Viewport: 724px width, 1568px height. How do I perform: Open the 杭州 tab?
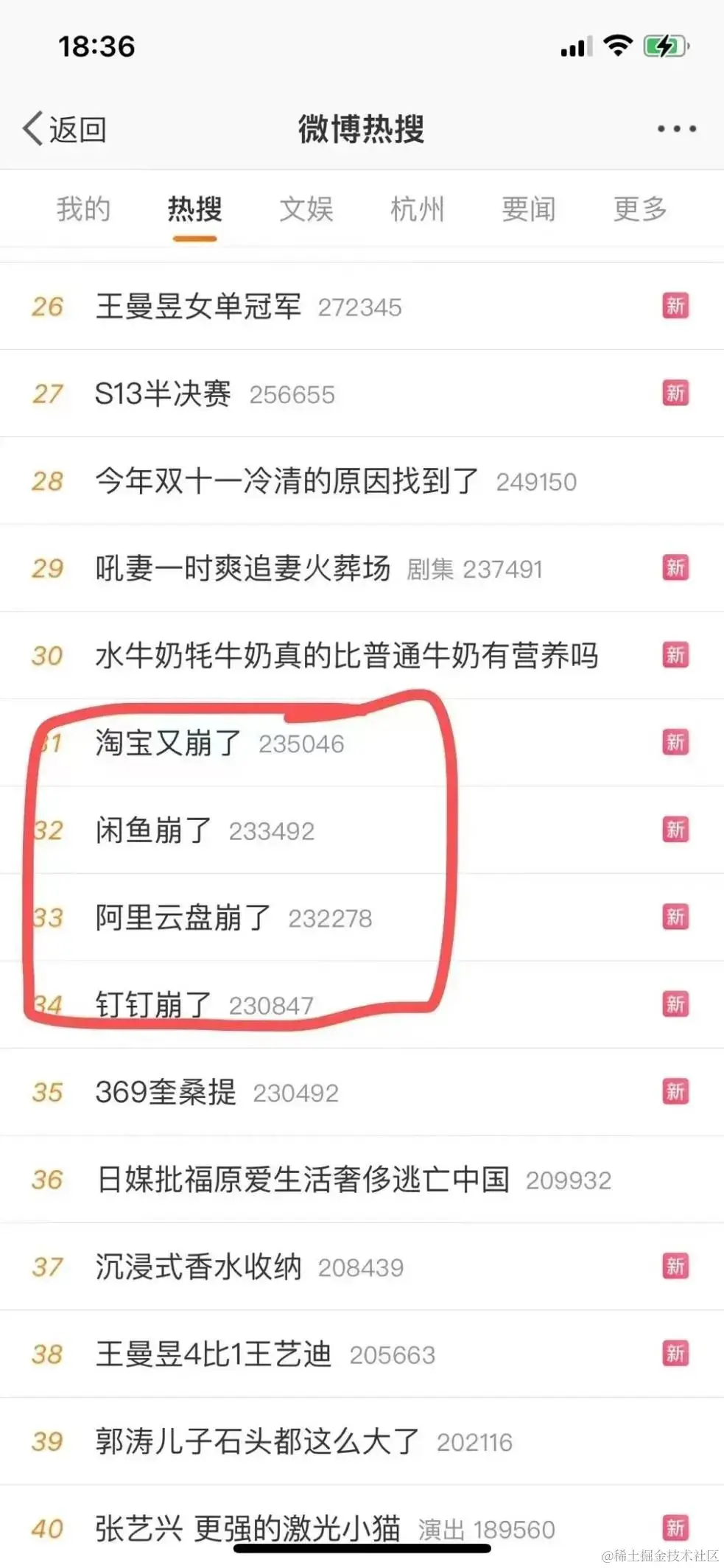[x=418, y=209]
